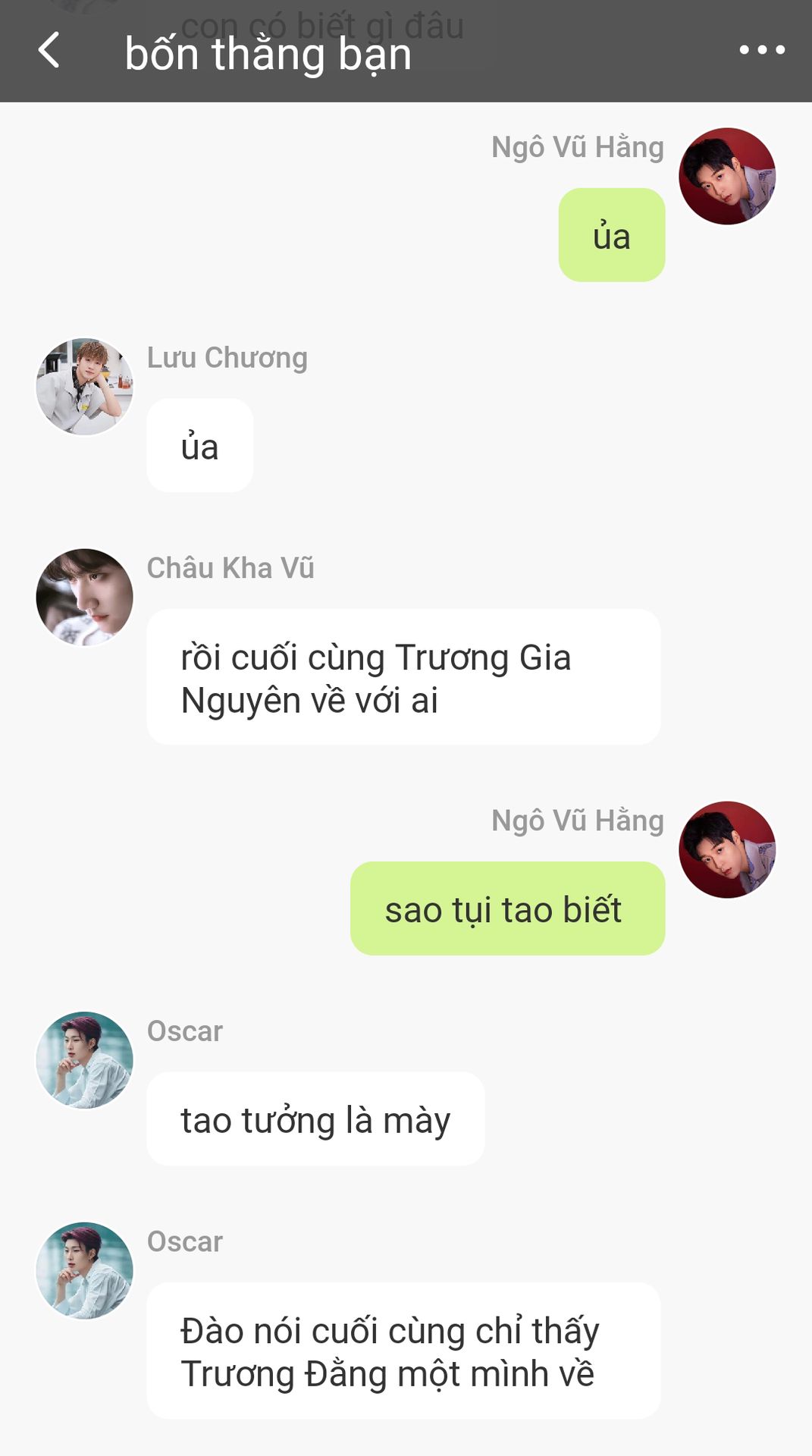Go back using the top-left arrow
The width and height of the screenshot is (812, 1456).
[49, 50]
